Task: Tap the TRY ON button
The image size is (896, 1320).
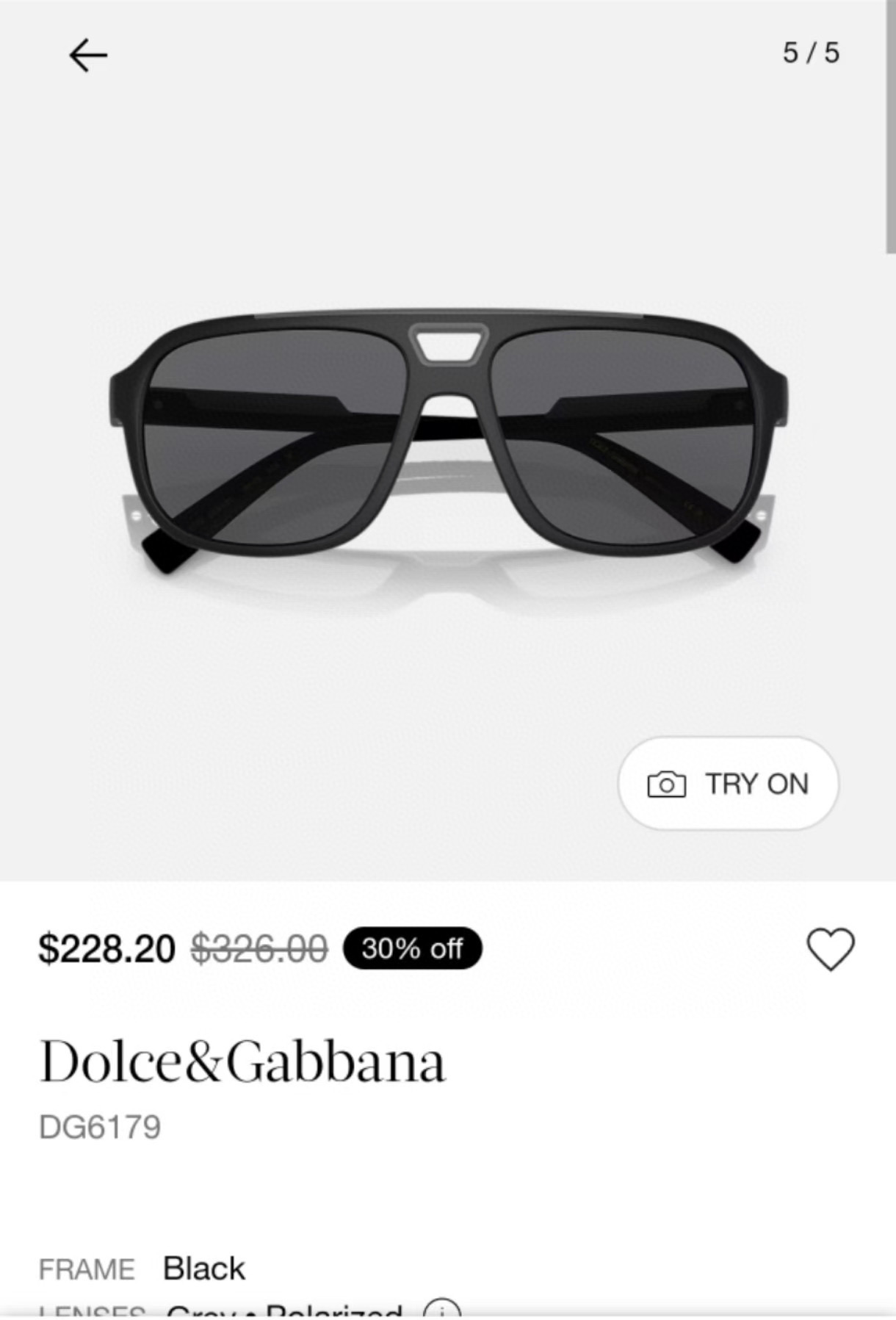Action: click(x=728, y=784)
